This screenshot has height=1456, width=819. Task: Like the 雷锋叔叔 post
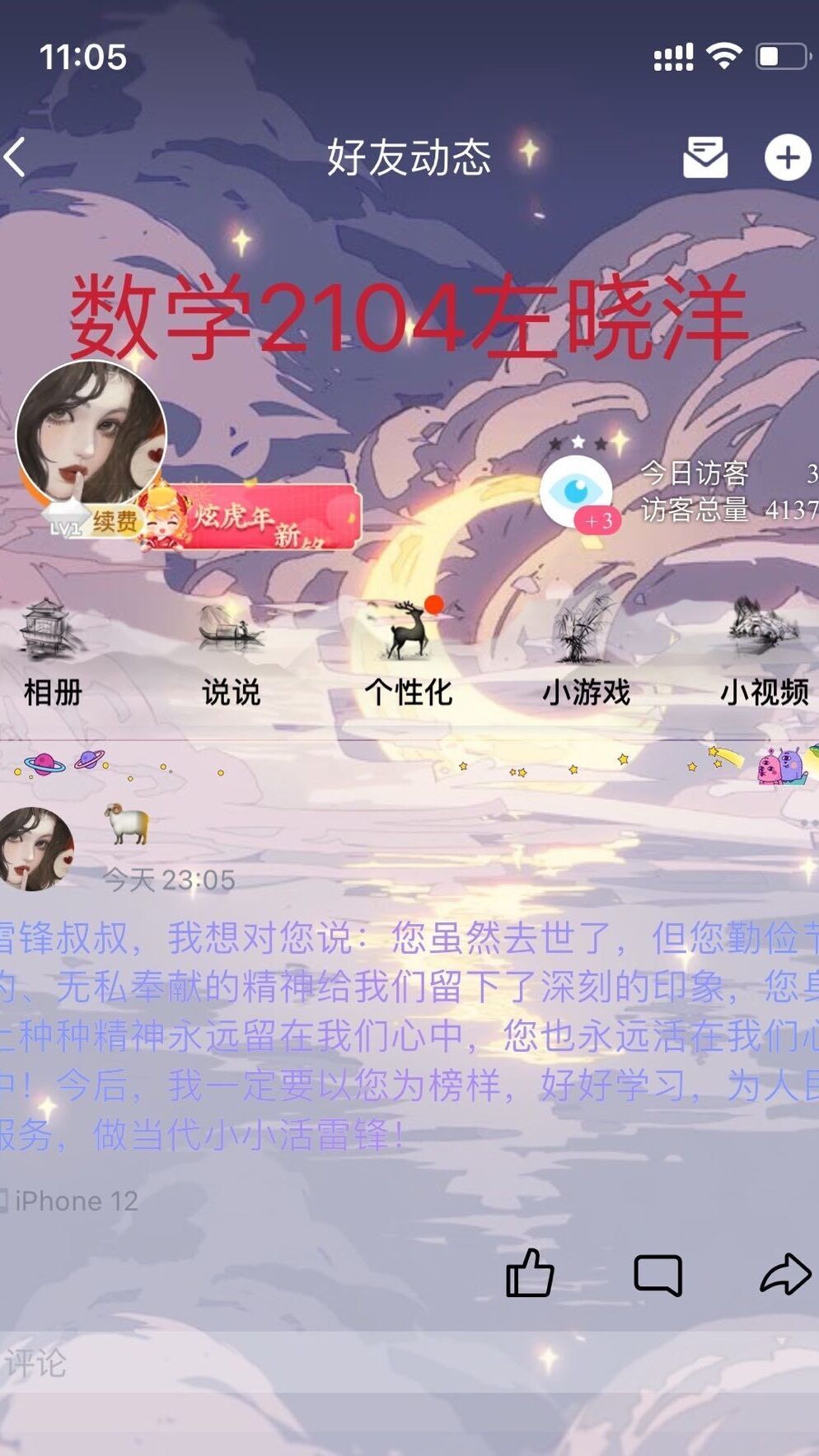pos(529,1274)
